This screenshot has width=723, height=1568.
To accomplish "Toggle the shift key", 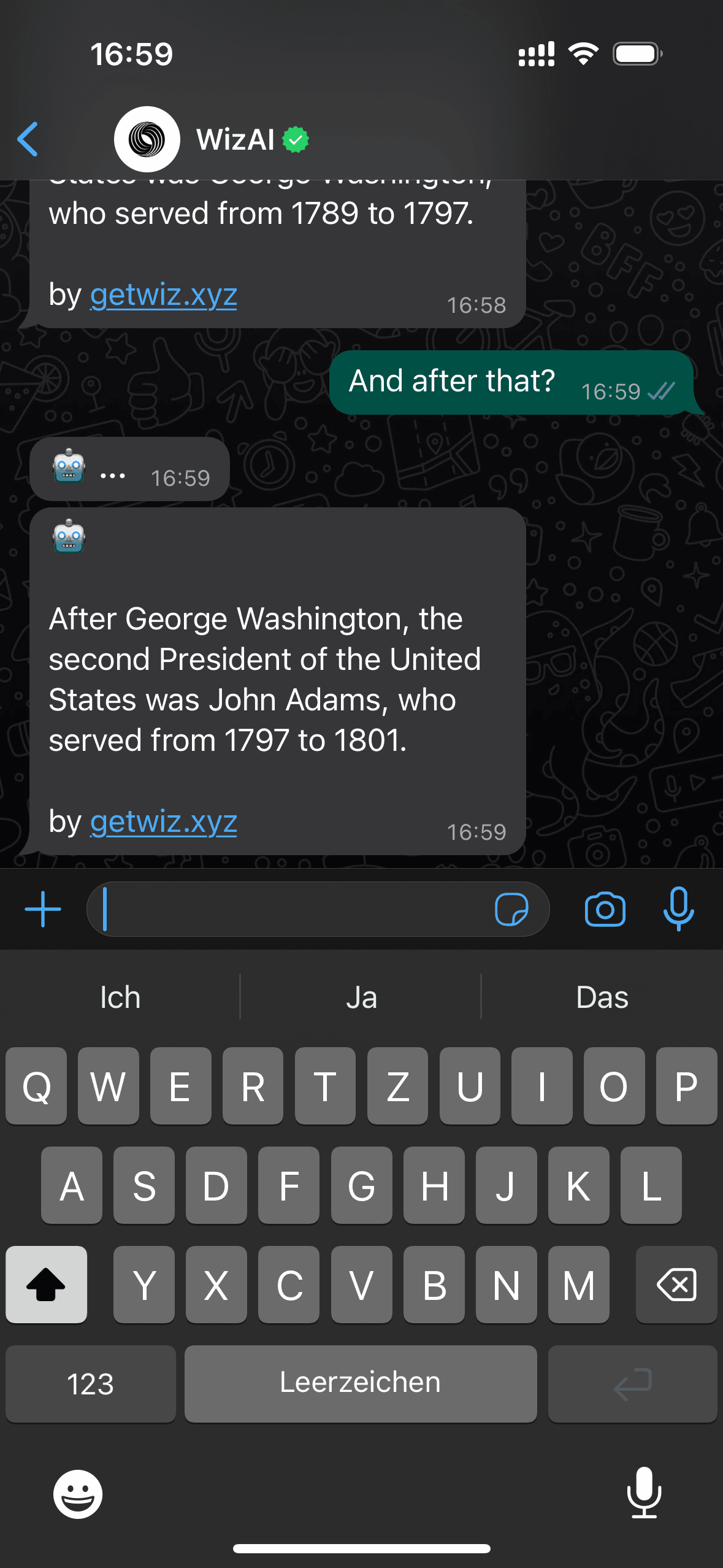I will point(46,1285).
